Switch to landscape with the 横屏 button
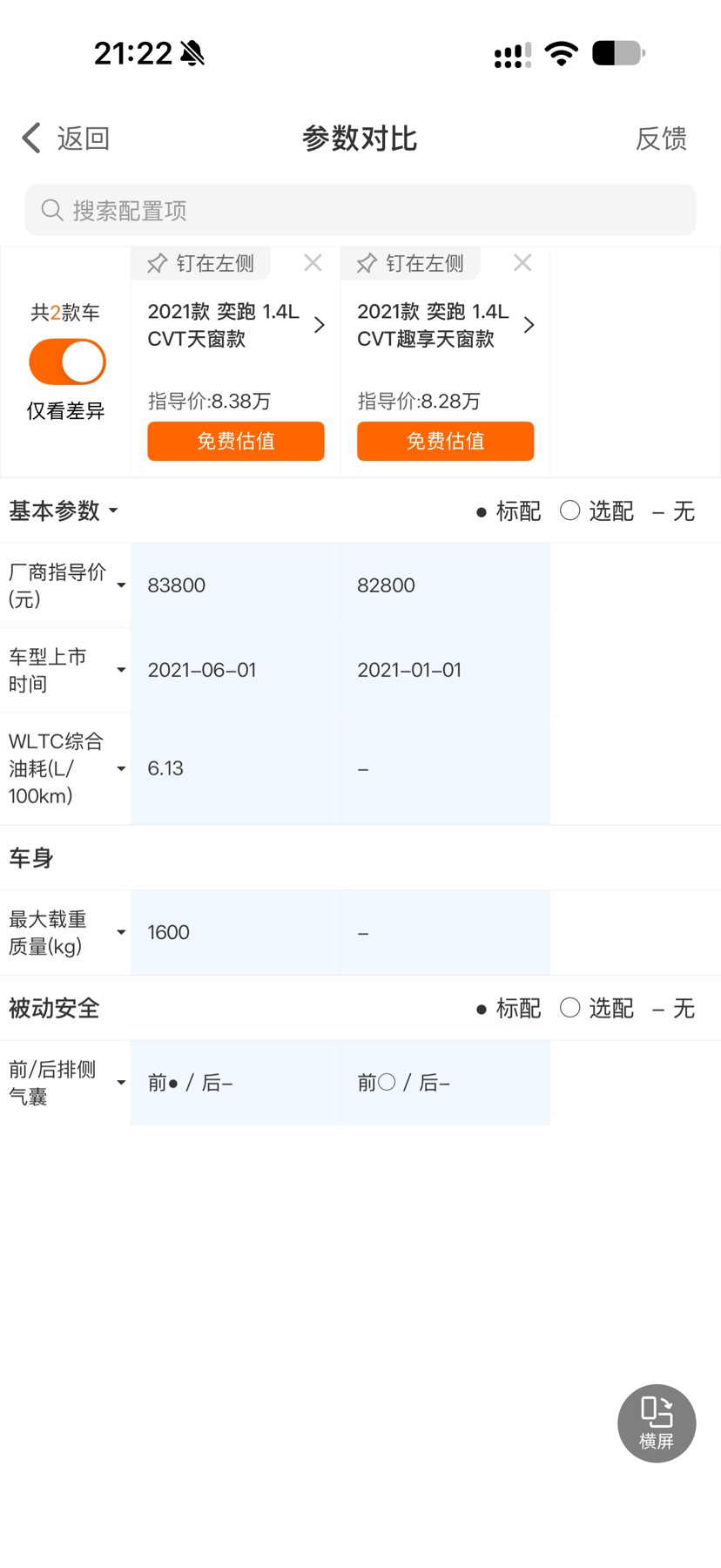The height and width of the screenshot is (1568, 721). pyautogui.click(x=657, y=1423)
